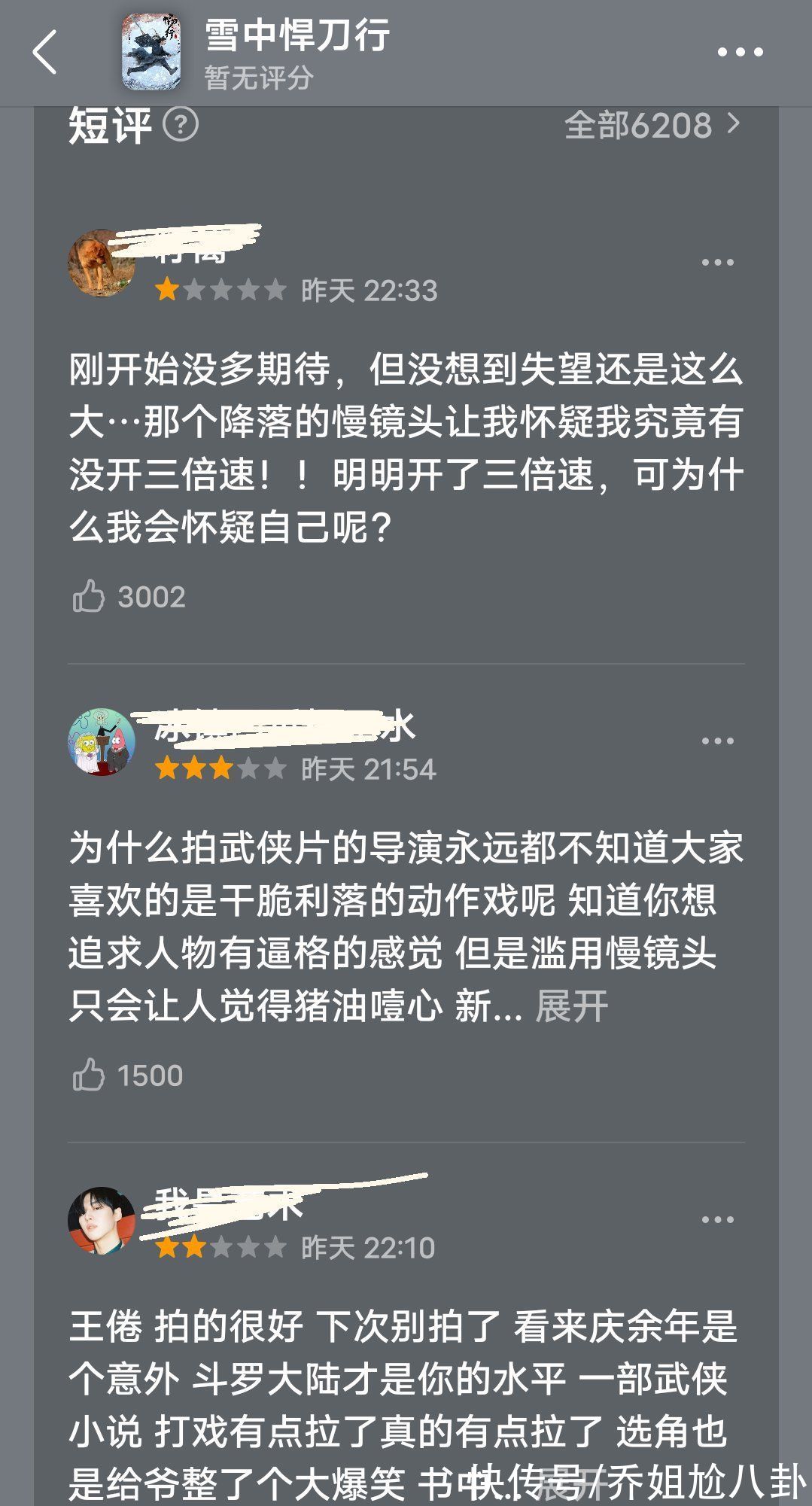This screenshot has width=812, height=1506.
Task: Tap the help icon next to 短评
Action: coord(181,125)
